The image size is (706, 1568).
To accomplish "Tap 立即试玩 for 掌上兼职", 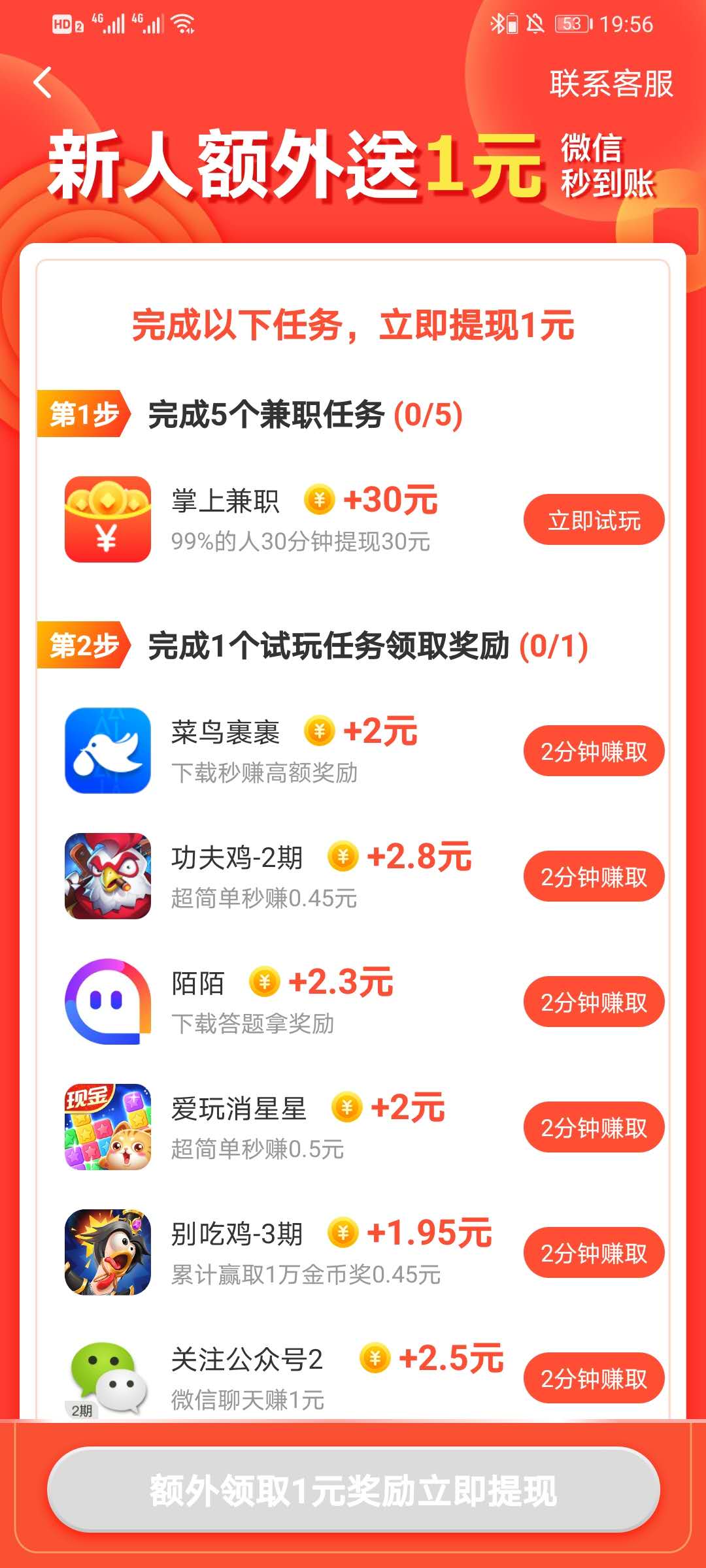I will point(594,520).
